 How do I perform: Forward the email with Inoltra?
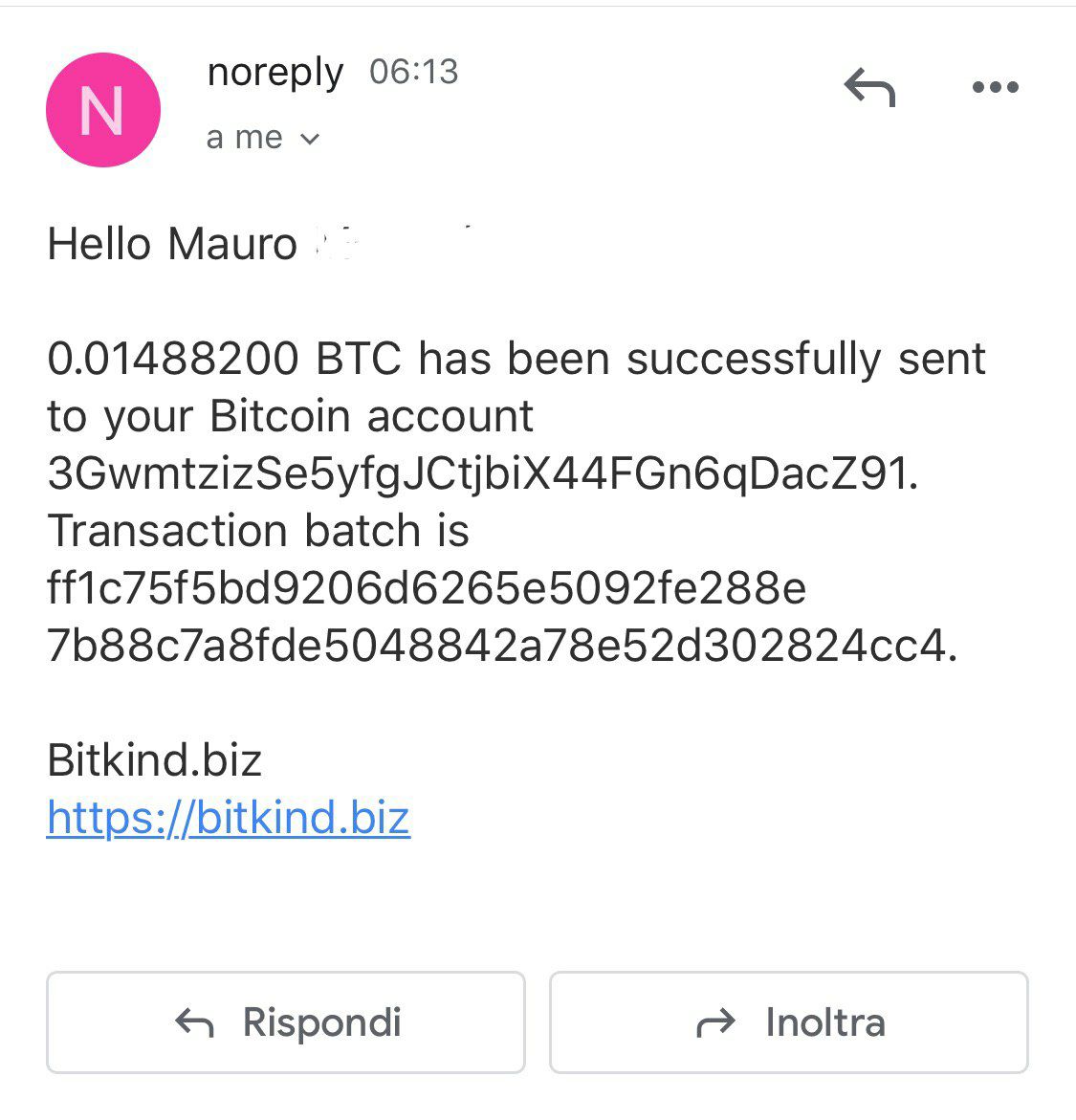(x=789, y=1022)
